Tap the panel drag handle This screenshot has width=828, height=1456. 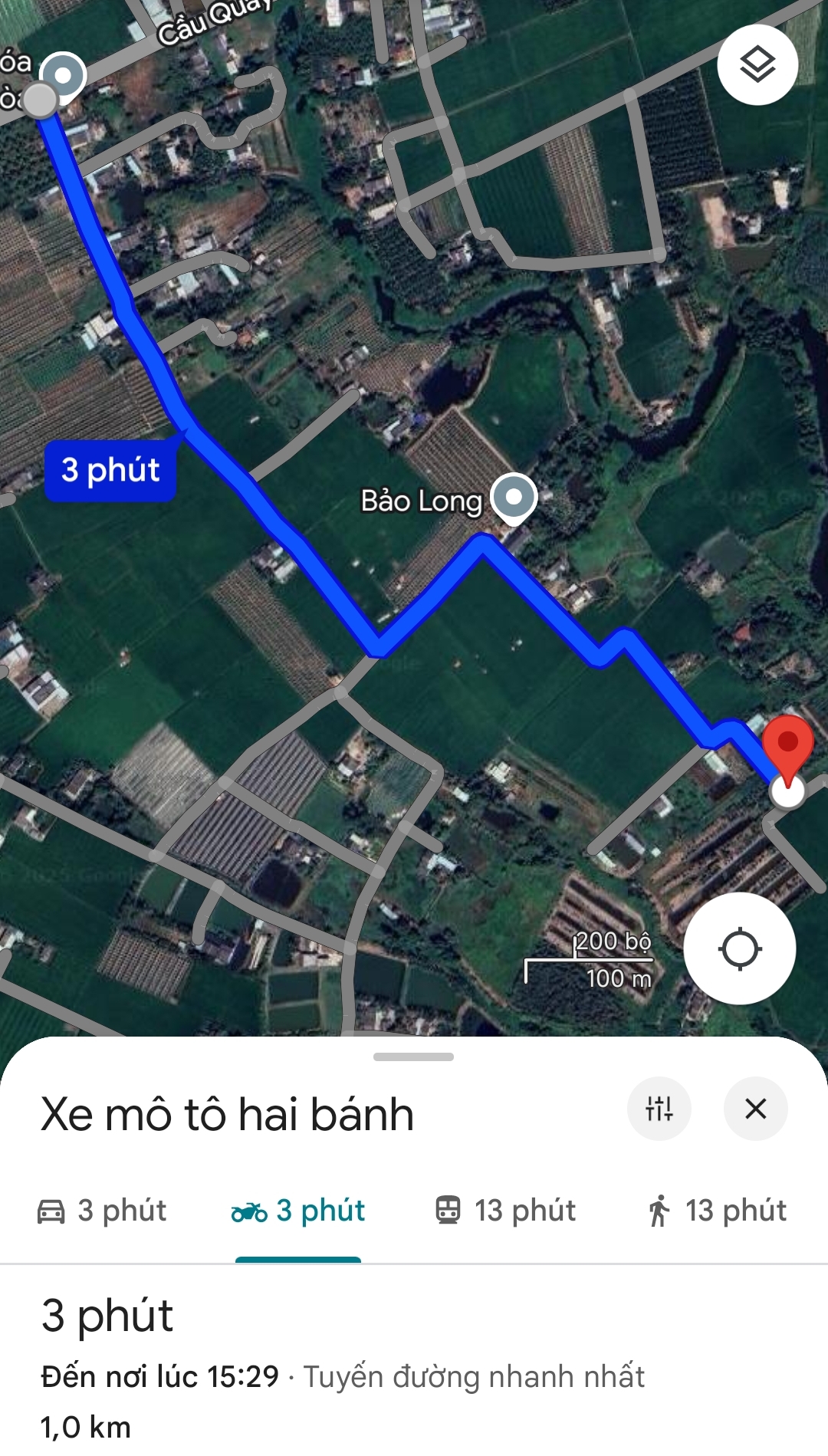[413, 1057]
